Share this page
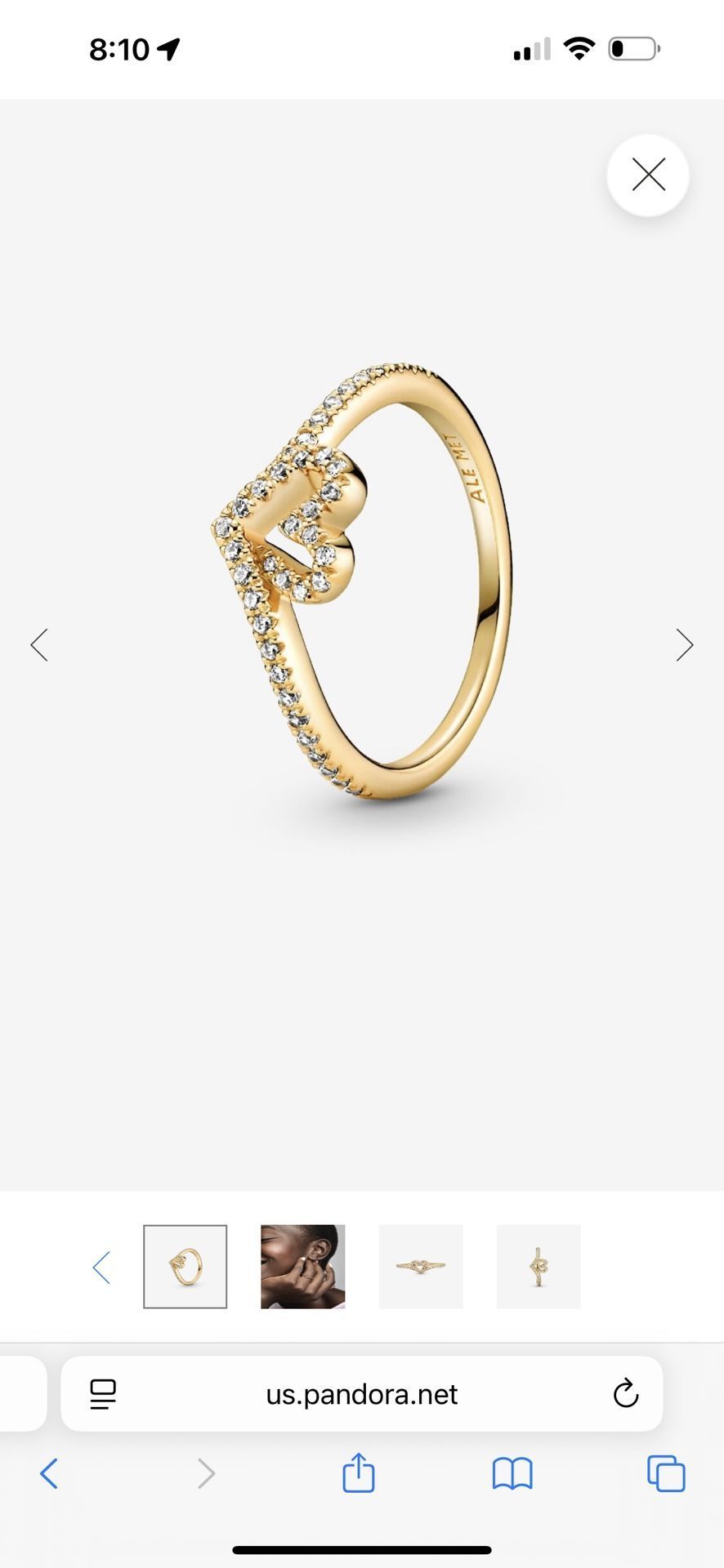This screenshot has height=1568, width=724. point(359,1472)
